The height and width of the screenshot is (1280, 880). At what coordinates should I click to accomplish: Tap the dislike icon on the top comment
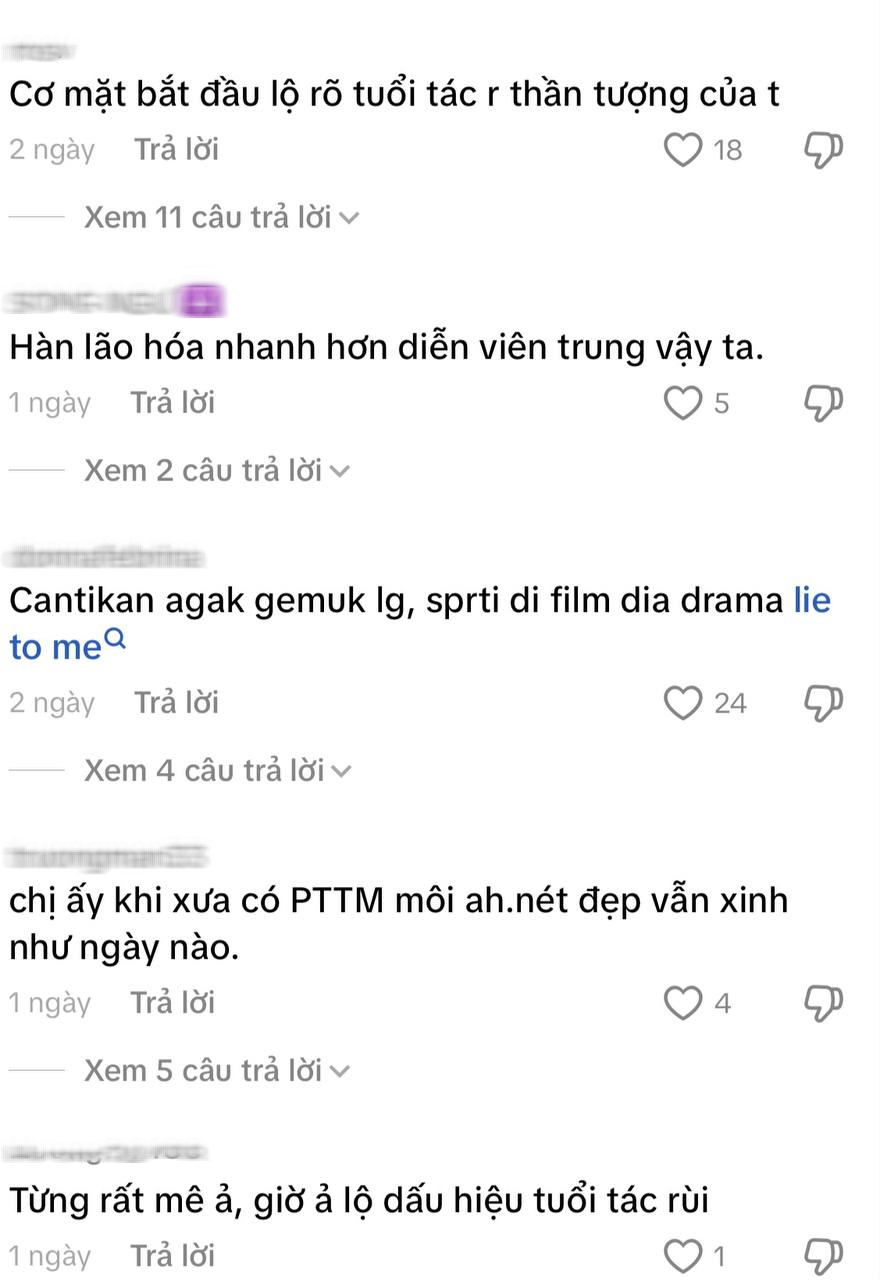[x=821, y=149]
